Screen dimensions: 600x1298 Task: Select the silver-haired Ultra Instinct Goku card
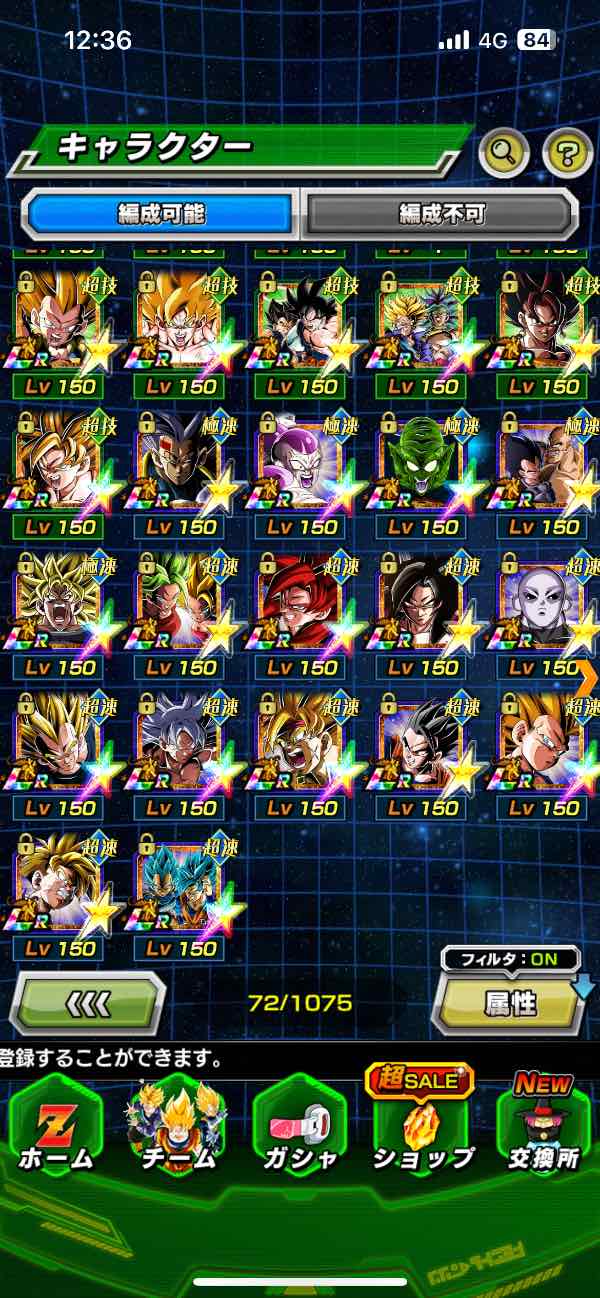point(180,751)
